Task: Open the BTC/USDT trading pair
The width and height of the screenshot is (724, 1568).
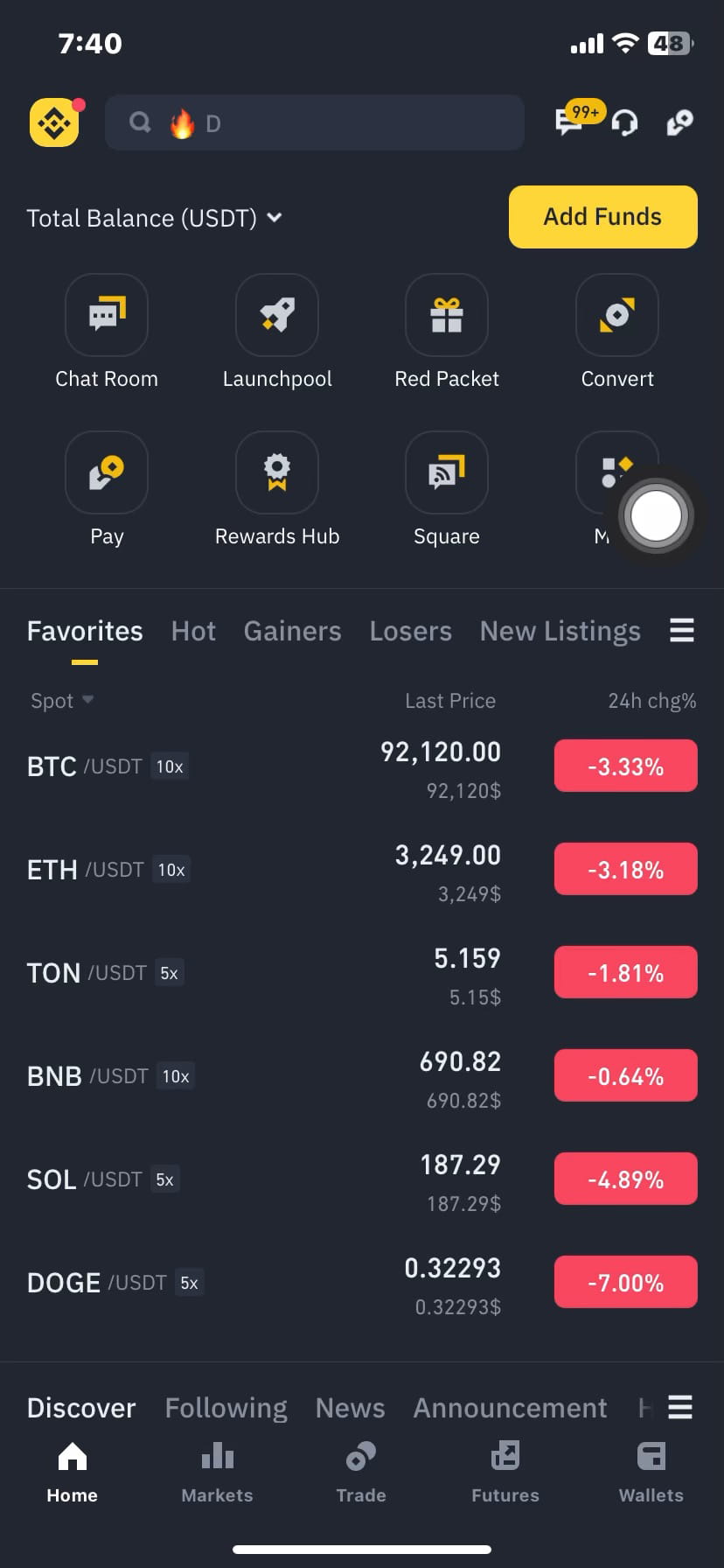Action: [x=262, y=766]
